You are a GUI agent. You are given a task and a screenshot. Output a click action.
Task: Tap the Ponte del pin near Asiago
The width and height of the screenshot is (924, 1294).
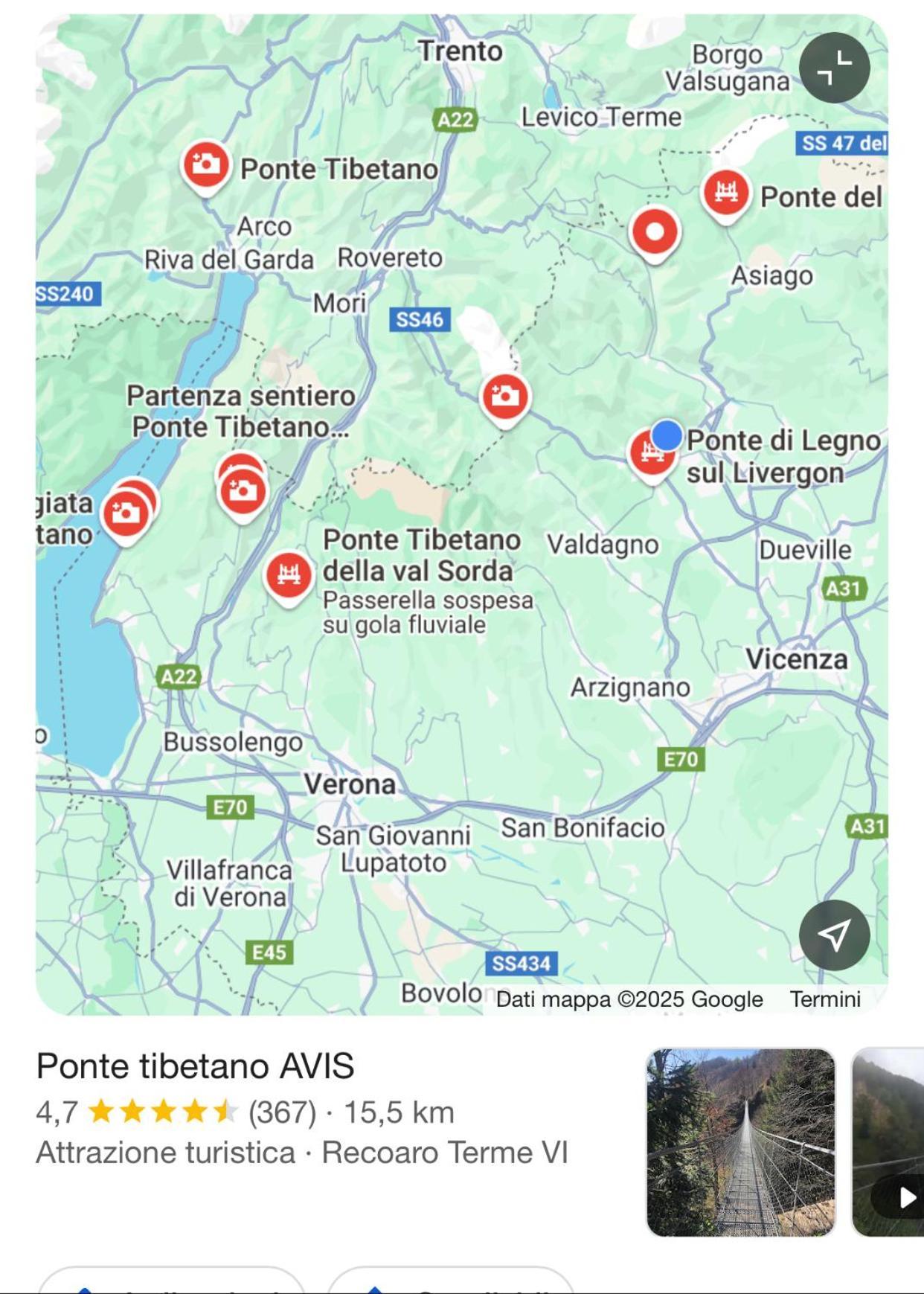pos(725,193)
